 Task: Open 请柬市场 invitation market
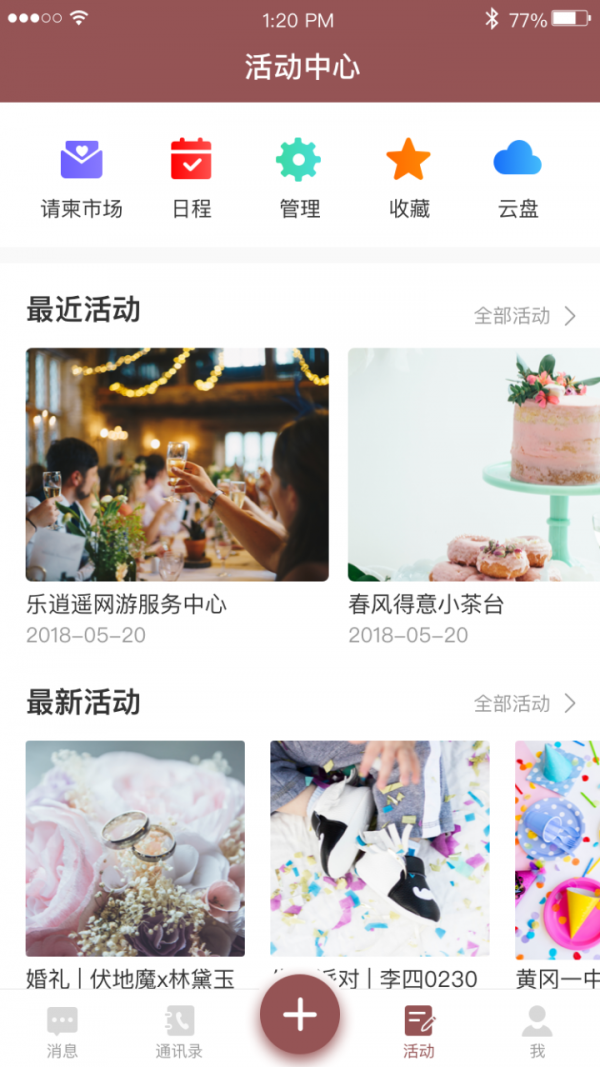pyautogui.click(x=81, y=179)
